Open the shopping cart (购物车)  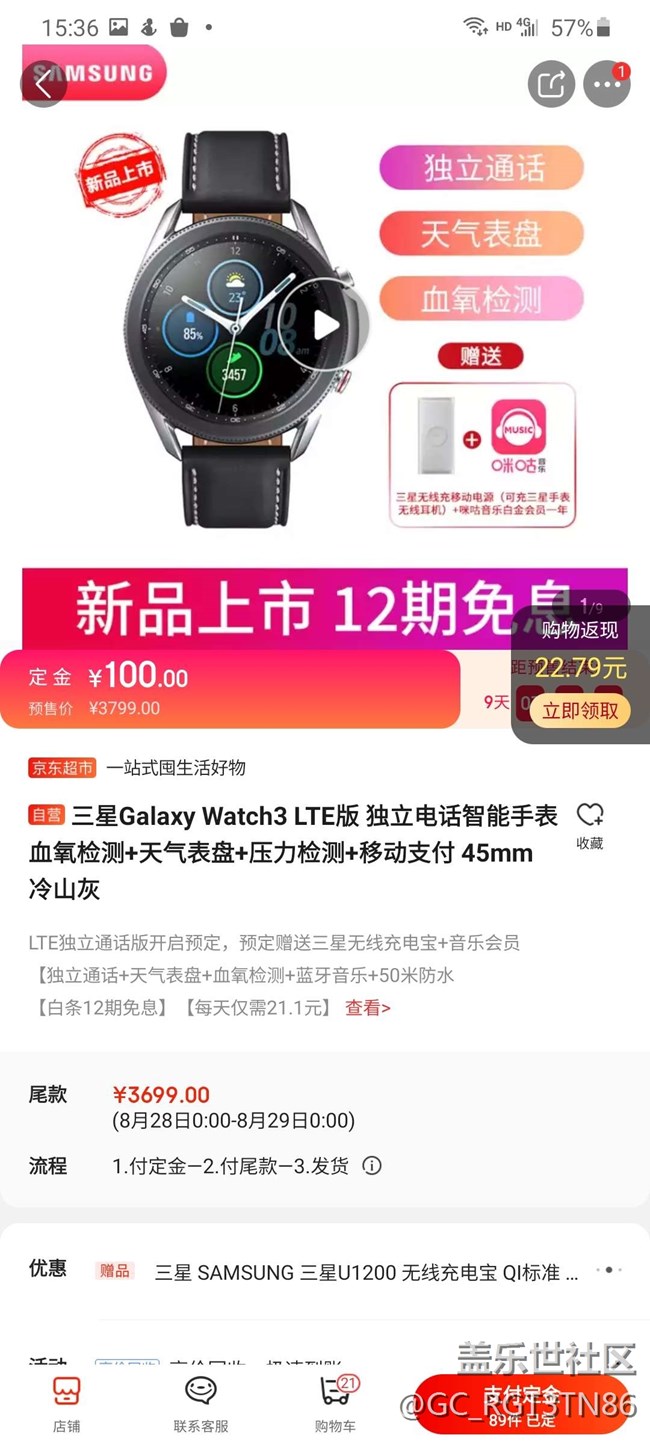pyautogui.click(x=335, y=1402)
